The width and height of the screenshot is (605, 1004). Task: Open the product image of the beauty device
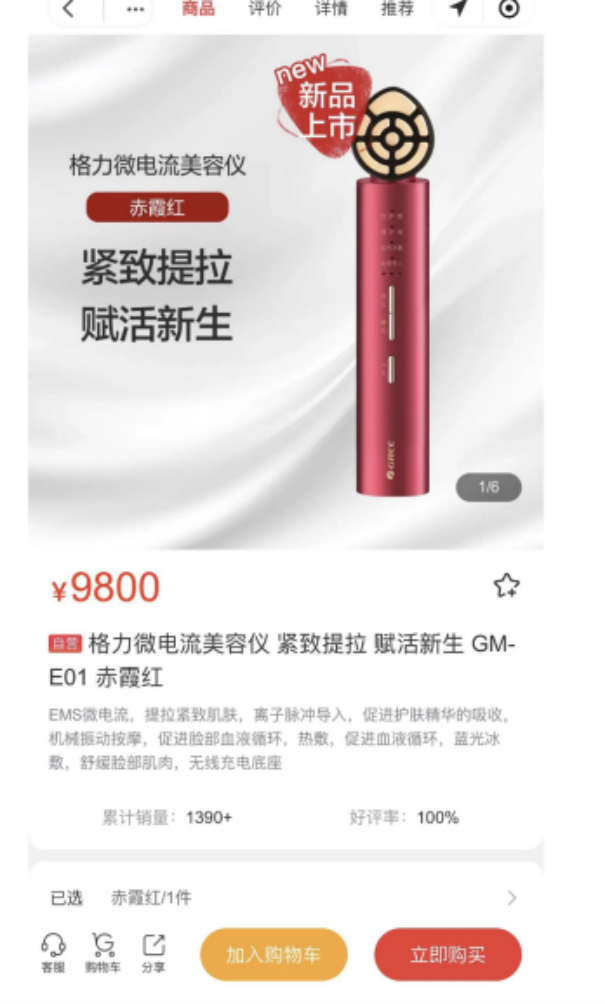[x=286, y=292]
